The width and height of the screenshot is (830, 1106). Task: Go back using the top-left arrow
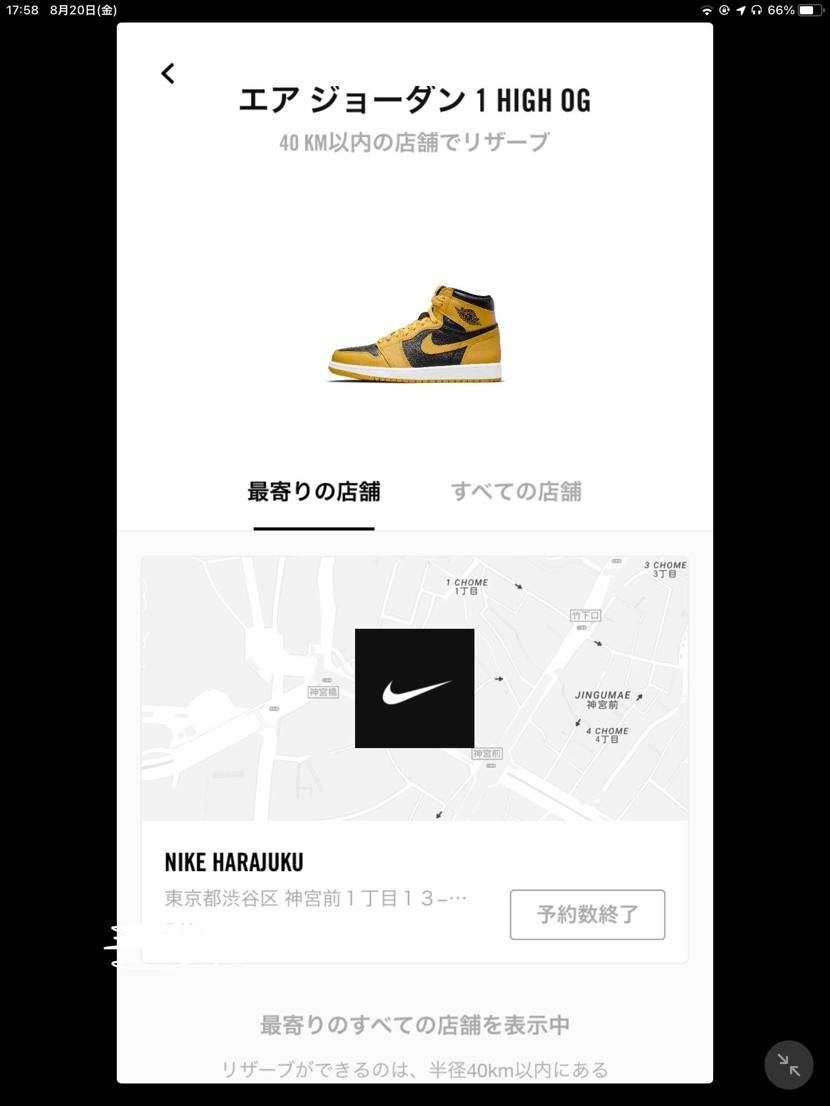(168, 73)
